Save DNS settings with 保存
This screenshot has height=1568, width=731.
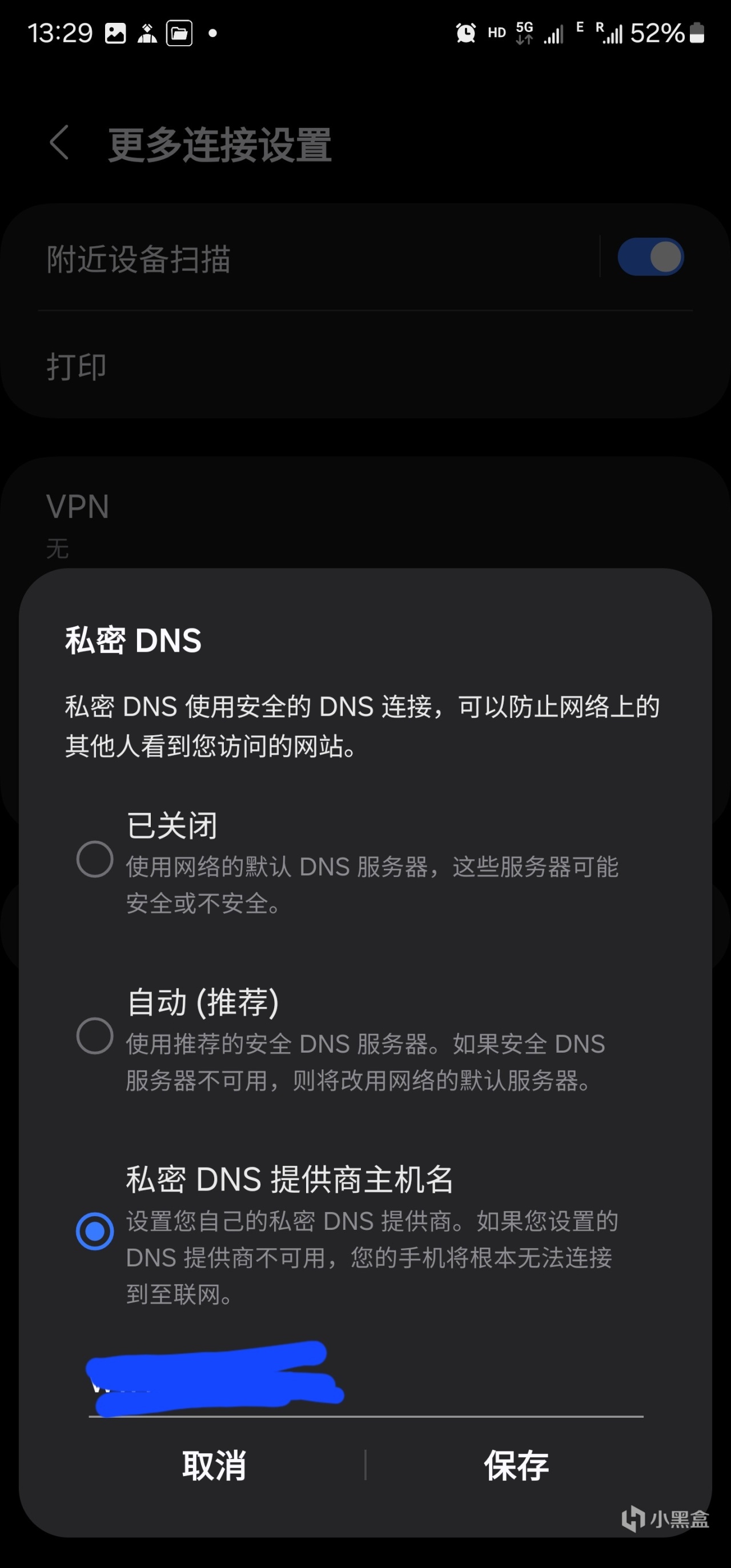click(x=516, y=1466)
